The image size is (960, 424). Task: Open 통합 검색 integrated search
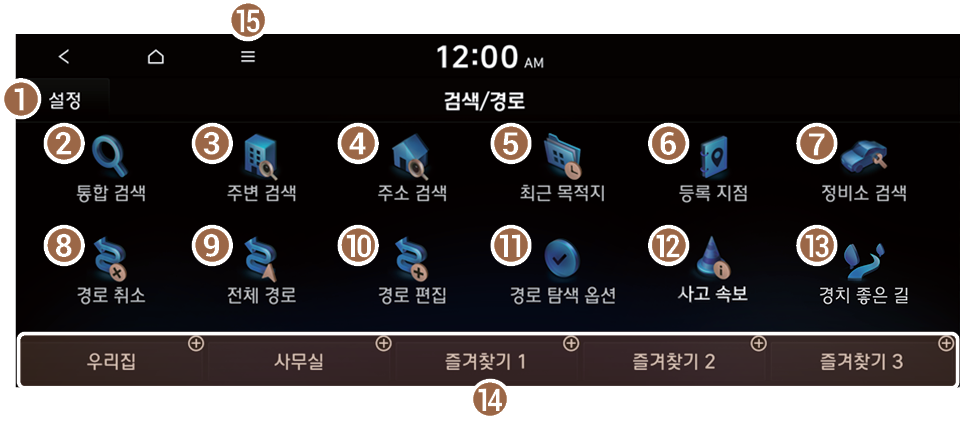click(x=110, y=170)
